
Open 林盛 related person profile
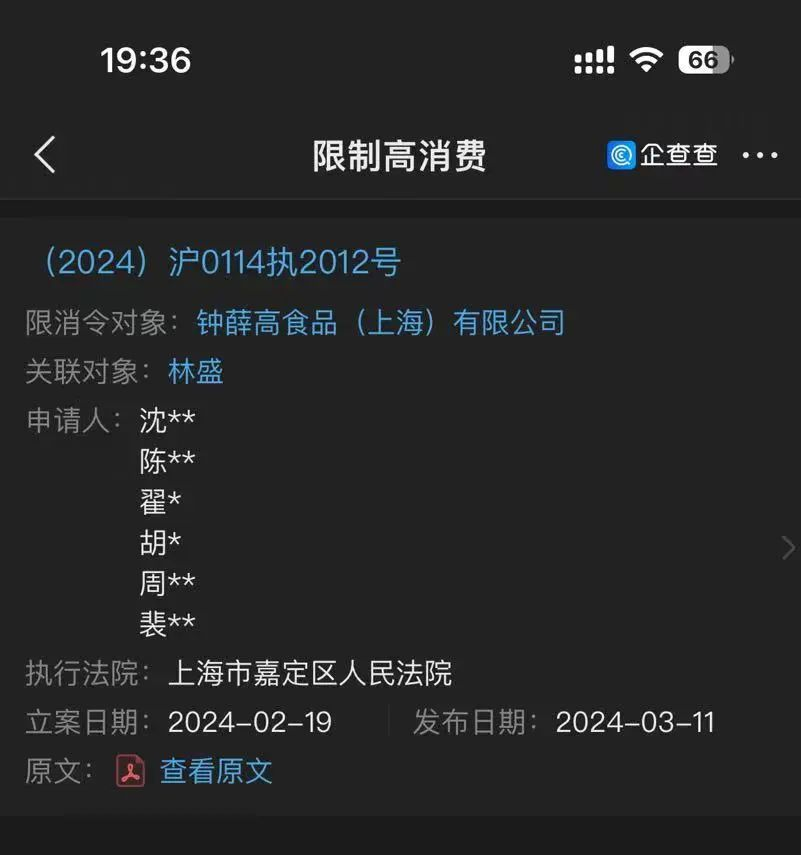196,371
